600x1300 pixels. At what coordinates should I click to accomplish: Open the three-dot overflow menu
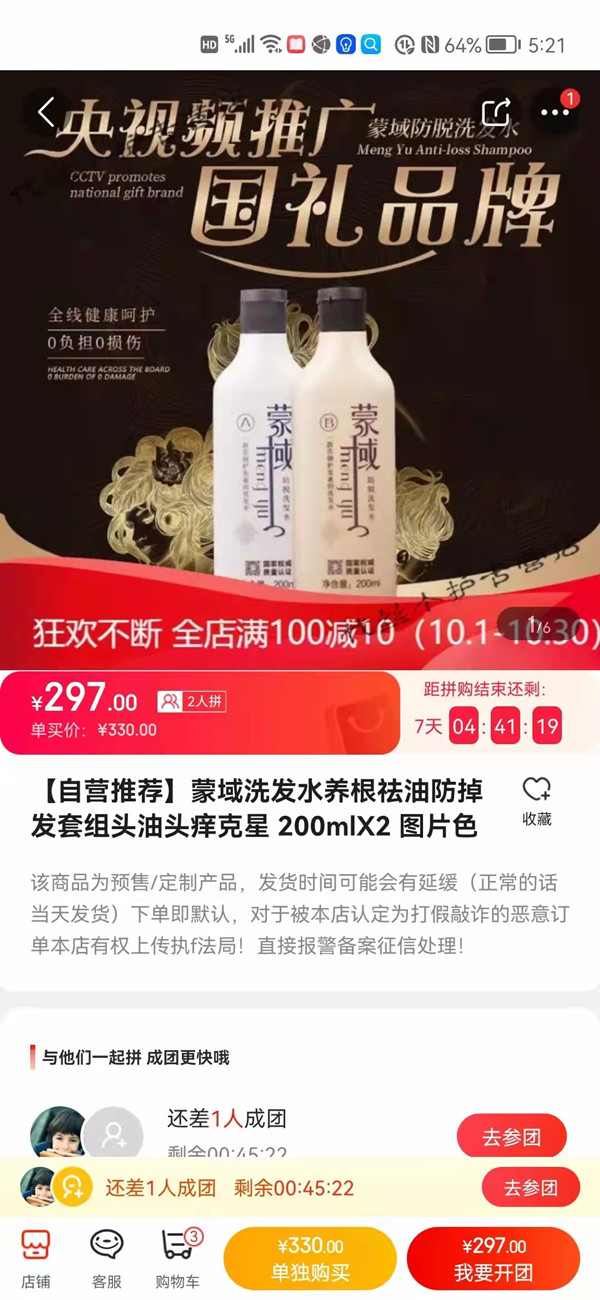coord(555,113)
